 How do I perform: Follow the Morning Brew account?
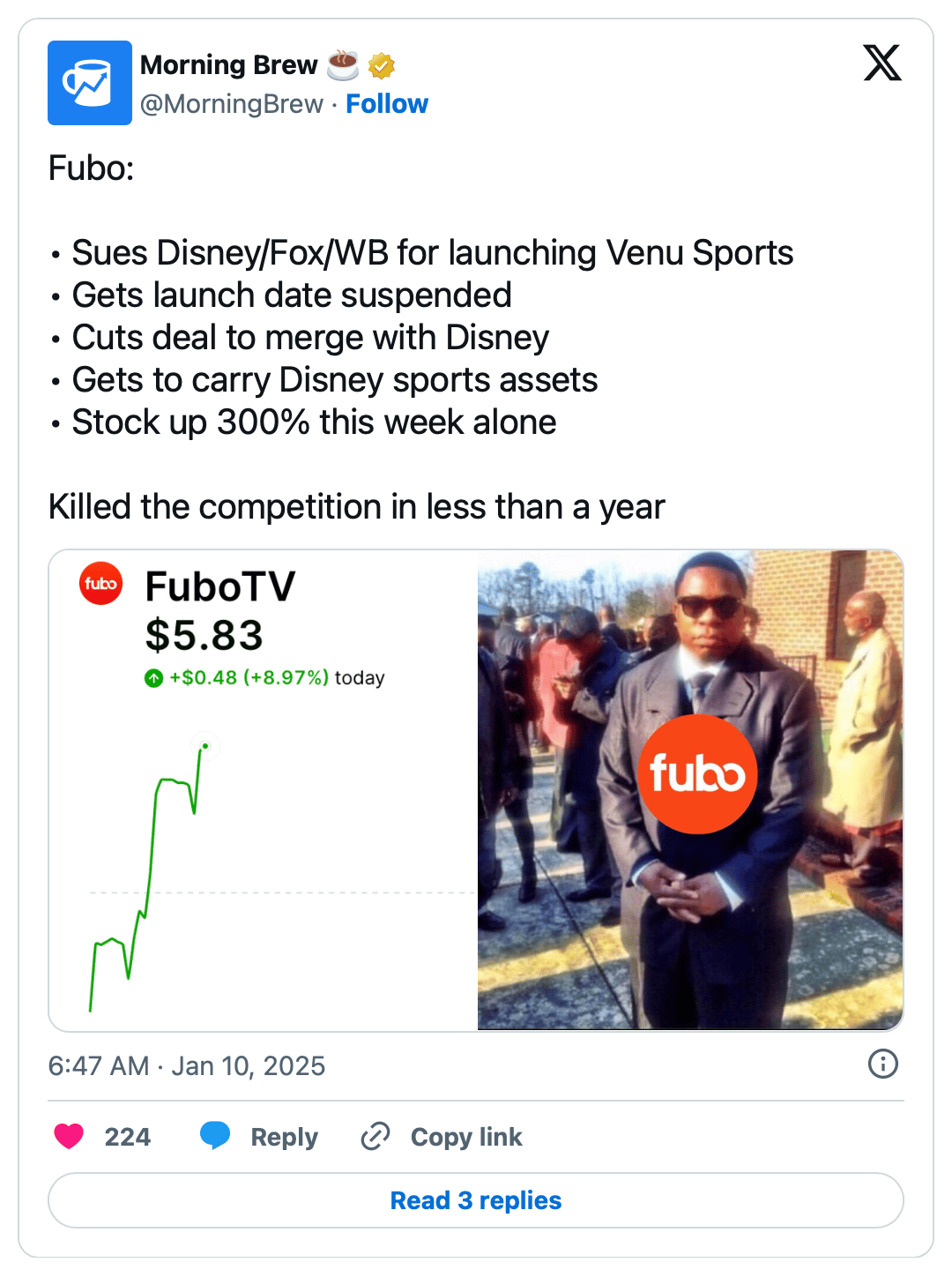386,104
